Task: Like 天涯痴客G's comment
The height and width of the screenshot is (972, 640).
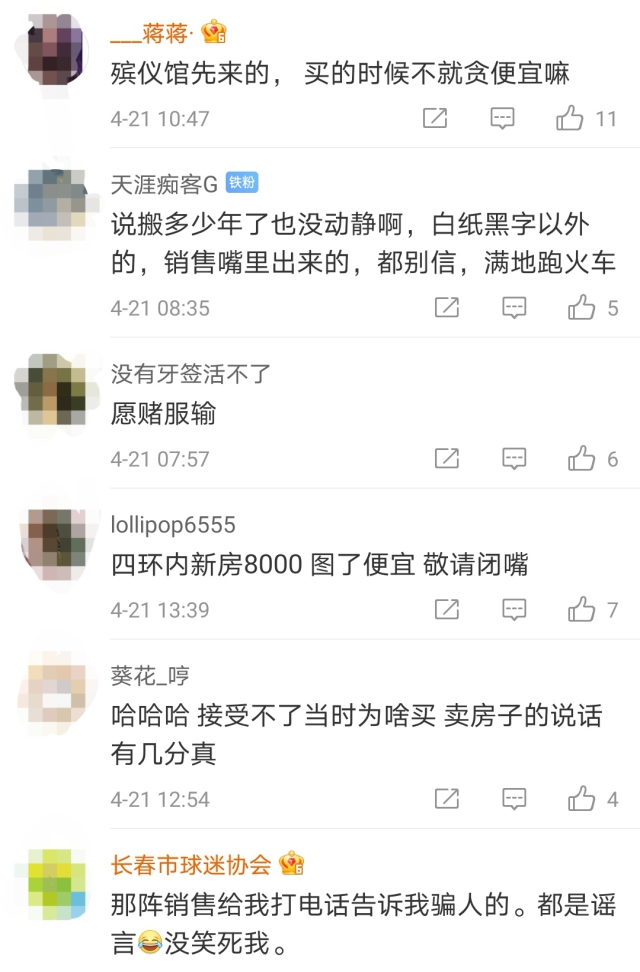Action: (582, 308)
